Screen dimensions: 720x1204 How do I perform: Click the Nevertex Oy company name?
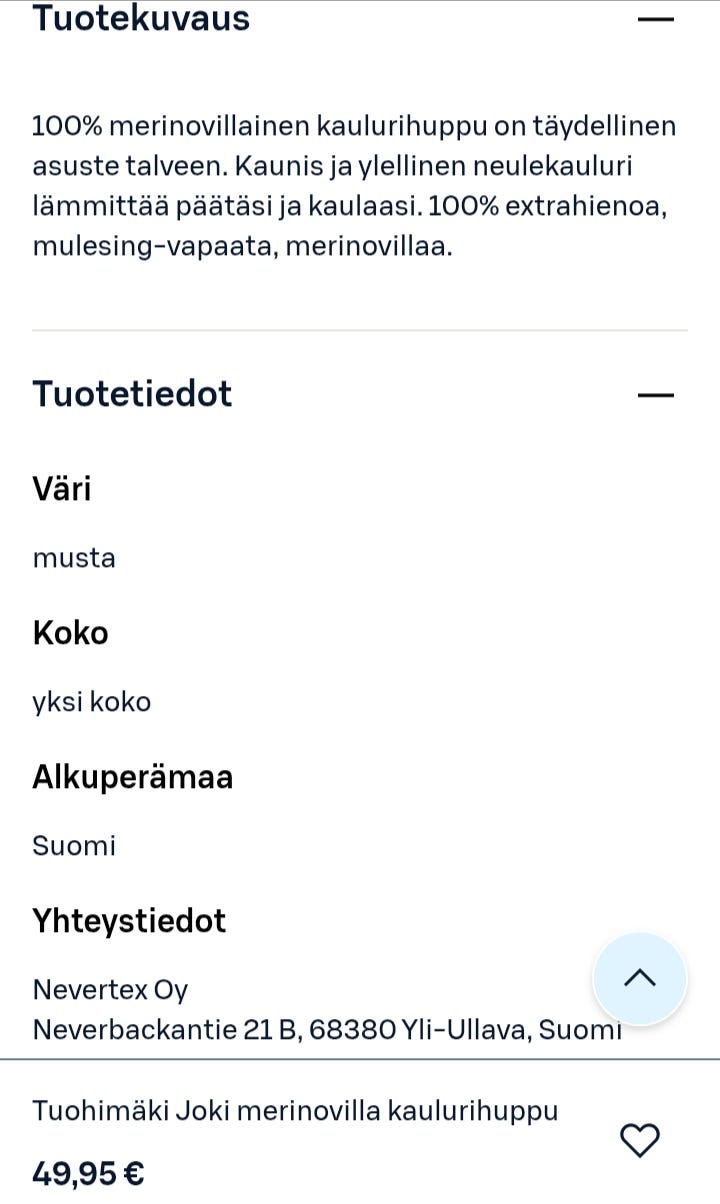(109, 989)
